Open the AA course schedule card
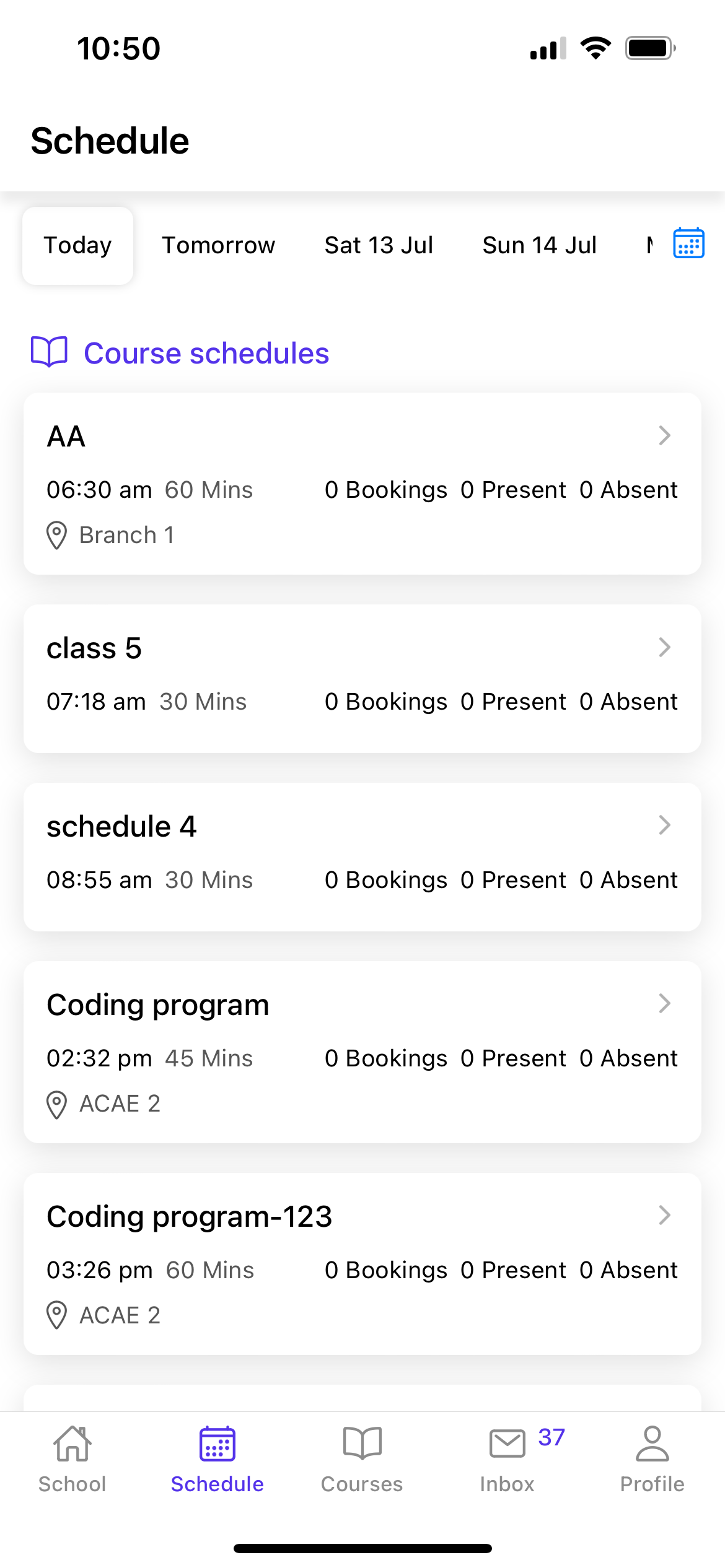 [362, 484]
